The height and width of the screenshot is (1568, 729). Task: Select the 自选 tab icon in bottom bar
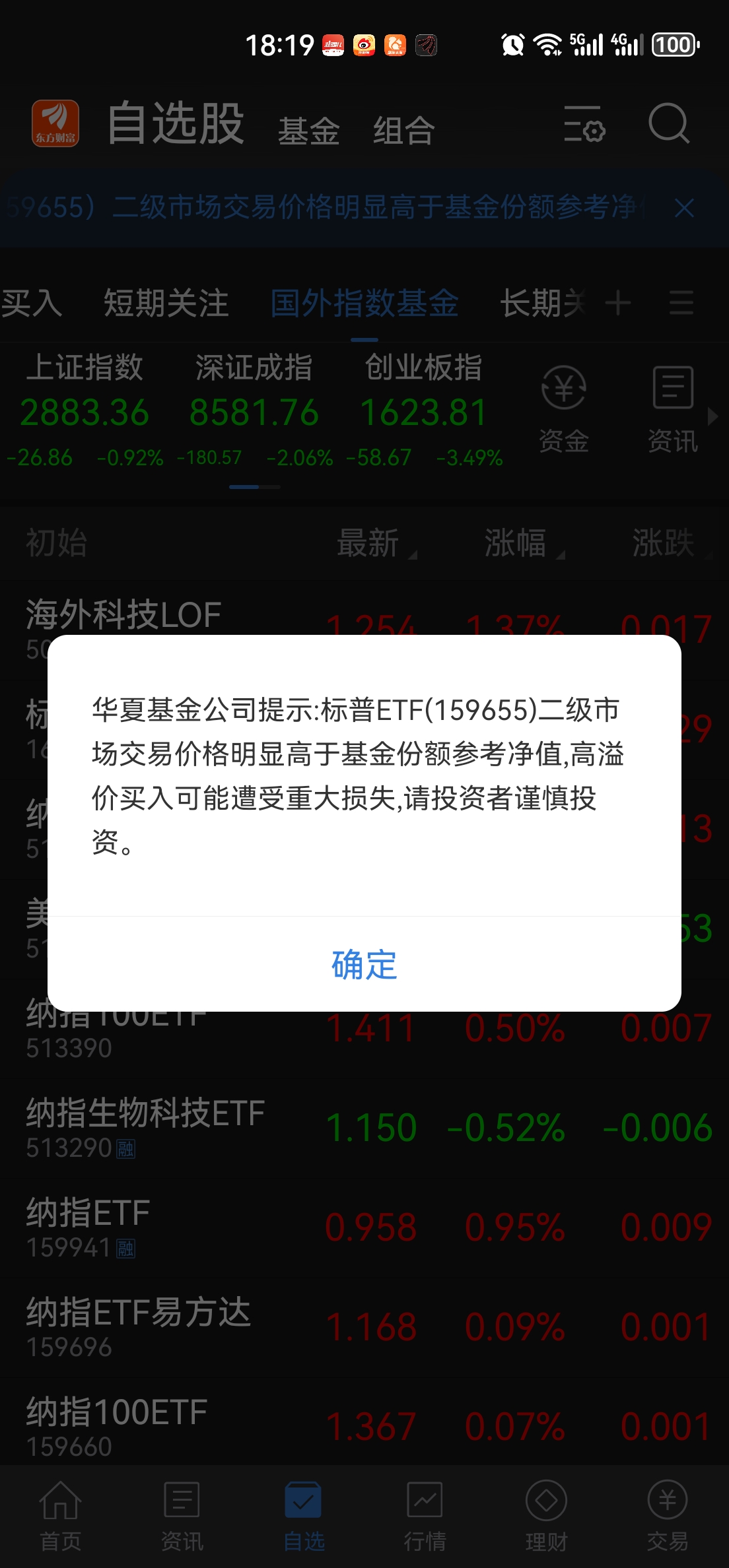(304, 1511)
